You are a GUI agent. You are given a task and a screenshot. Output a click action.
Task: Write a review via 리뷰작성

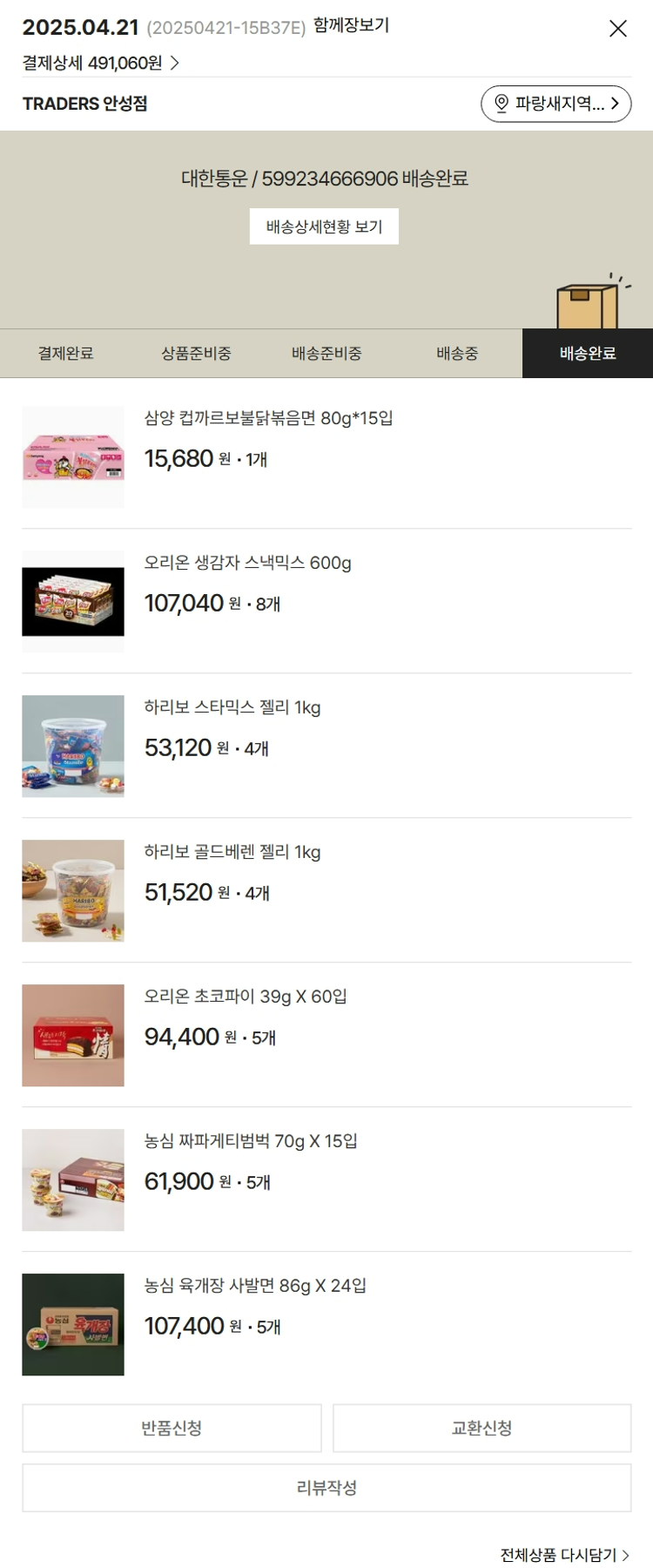click(x=326, y=1488)
